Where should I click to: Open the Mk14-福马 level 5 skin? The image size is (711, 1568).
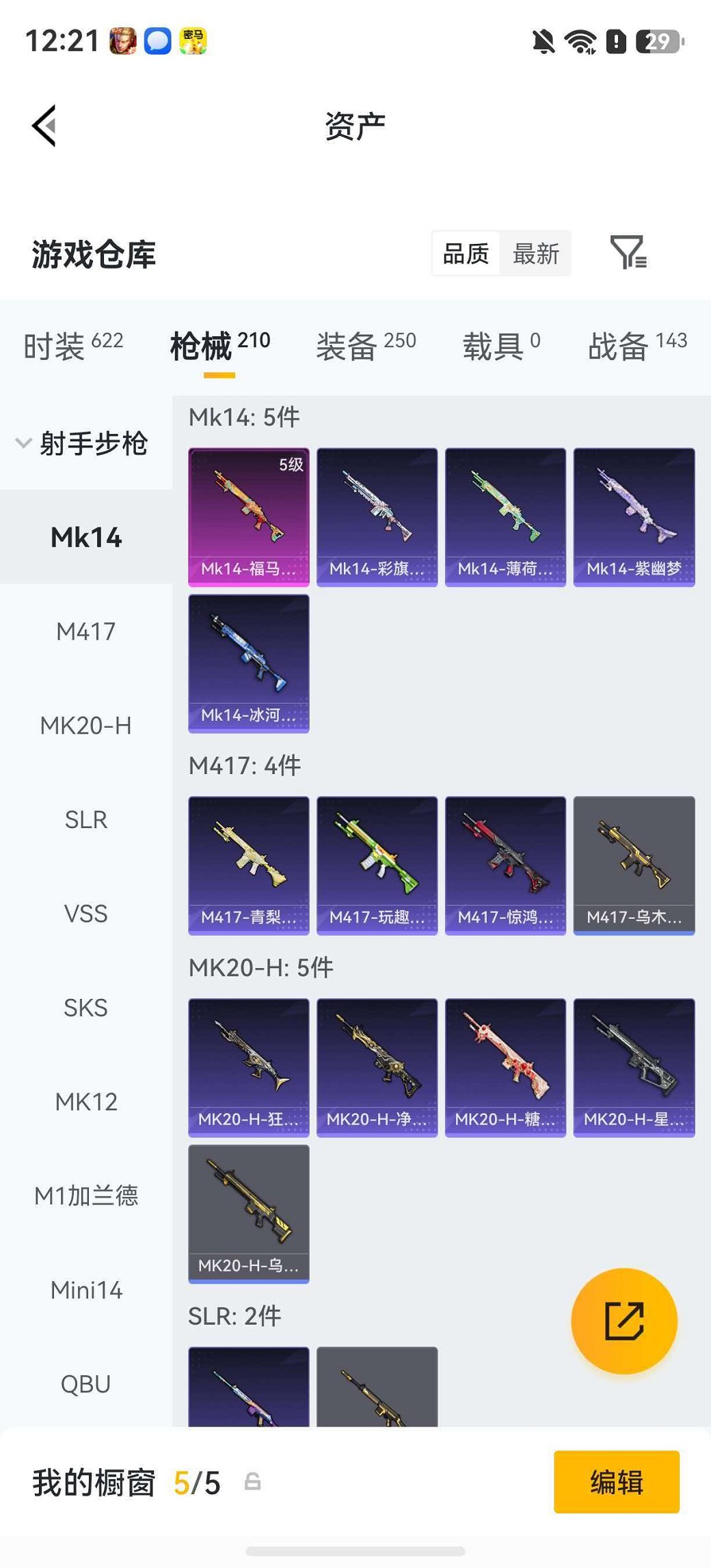click(249, 517)
